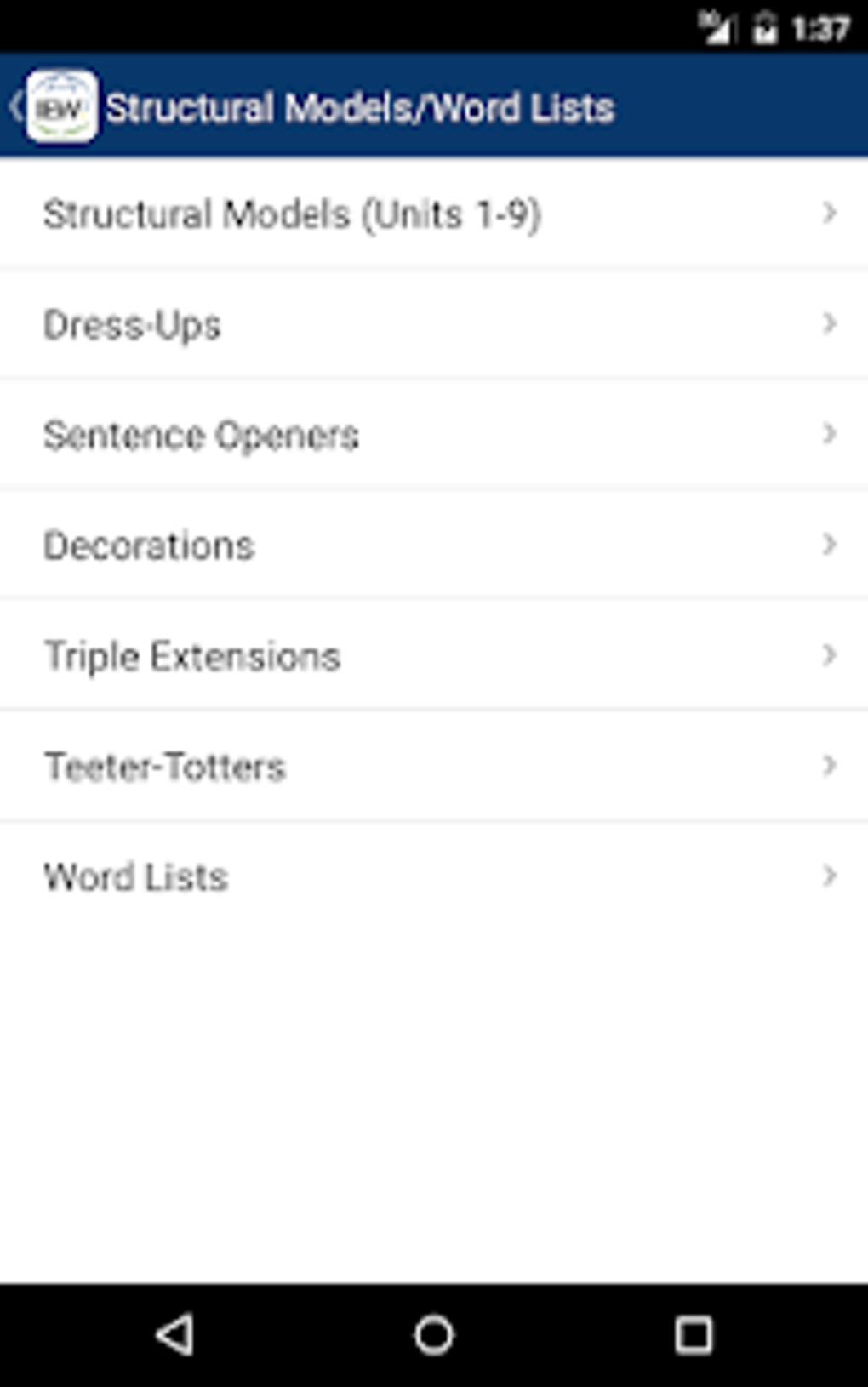
Task: Open recent apps from the navigation bar
Action: tap(694, 1334)
